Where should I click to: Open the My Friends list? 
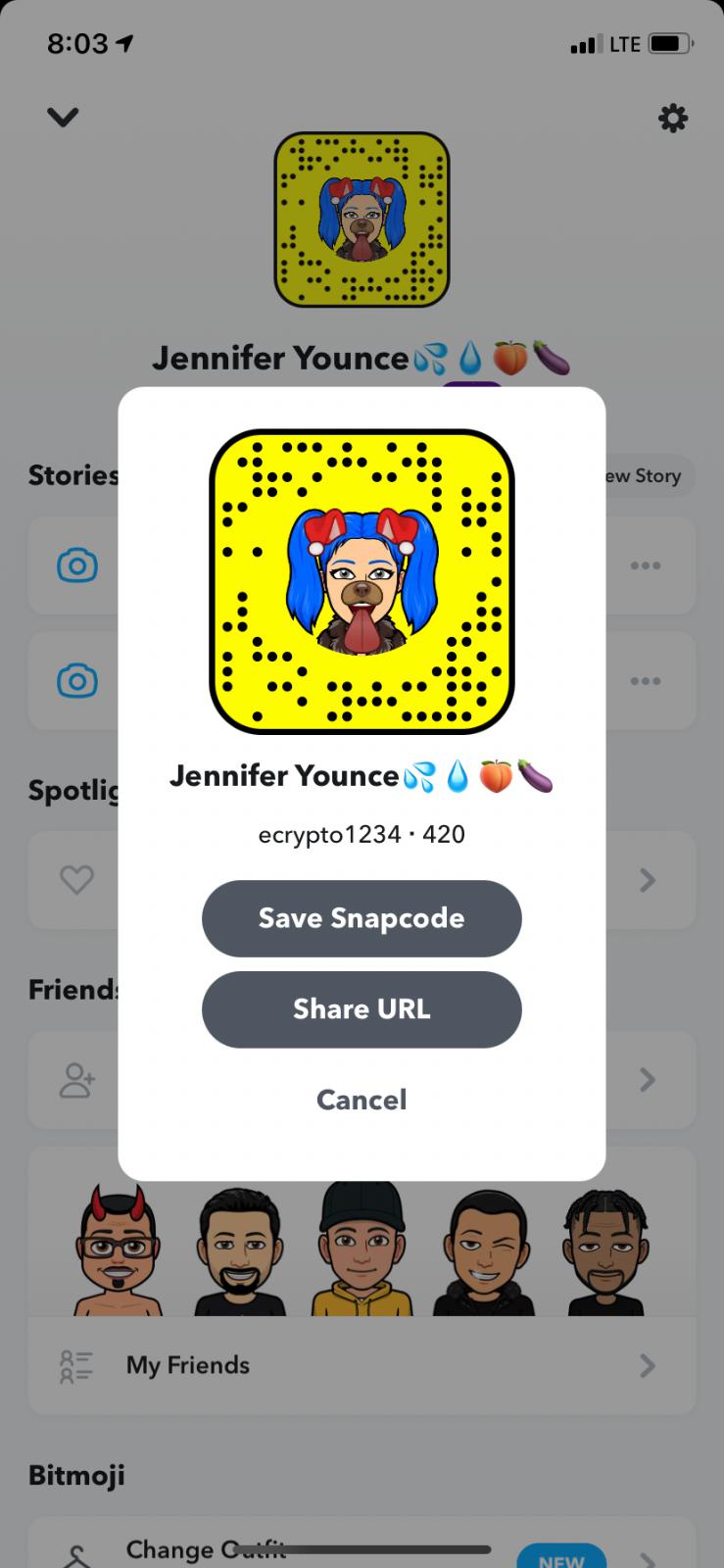point(361,1365)
